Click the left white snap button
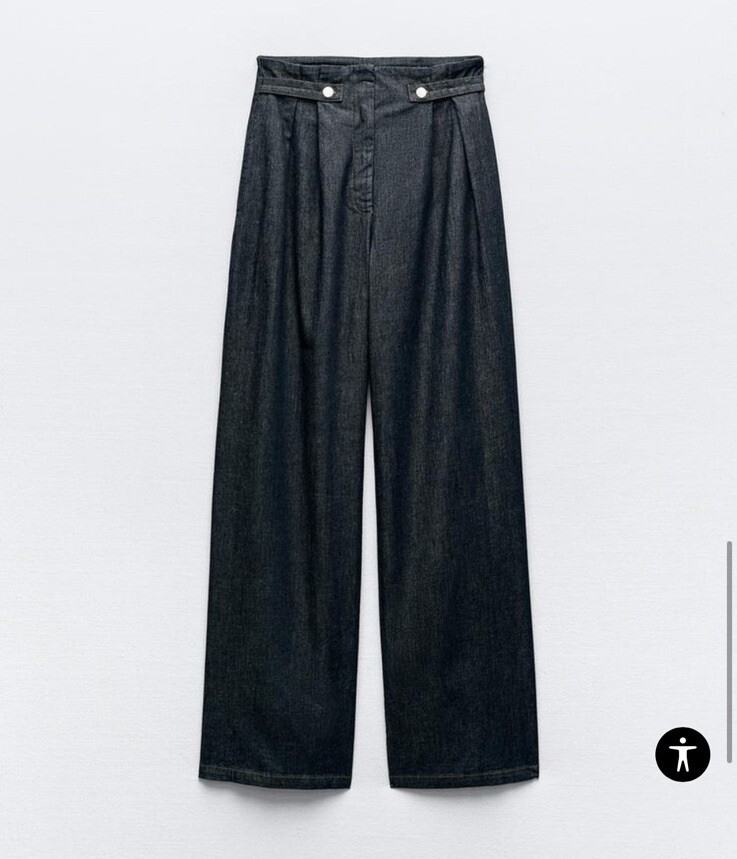Image resolution: width=737 pixels, height=859 pixels. [325, 93]
